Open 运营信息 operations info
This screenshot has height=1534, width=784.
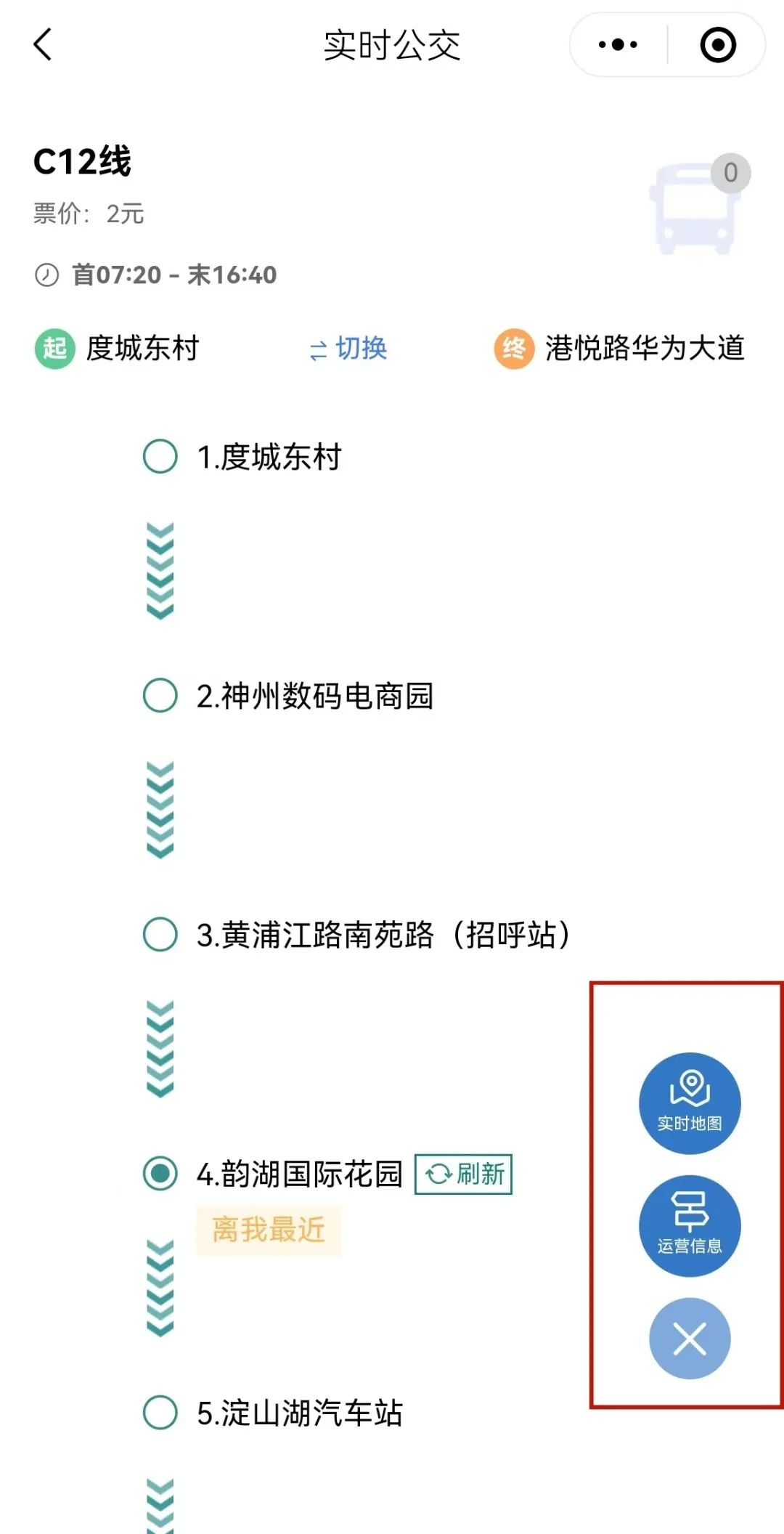click(x=689, y=1225)
